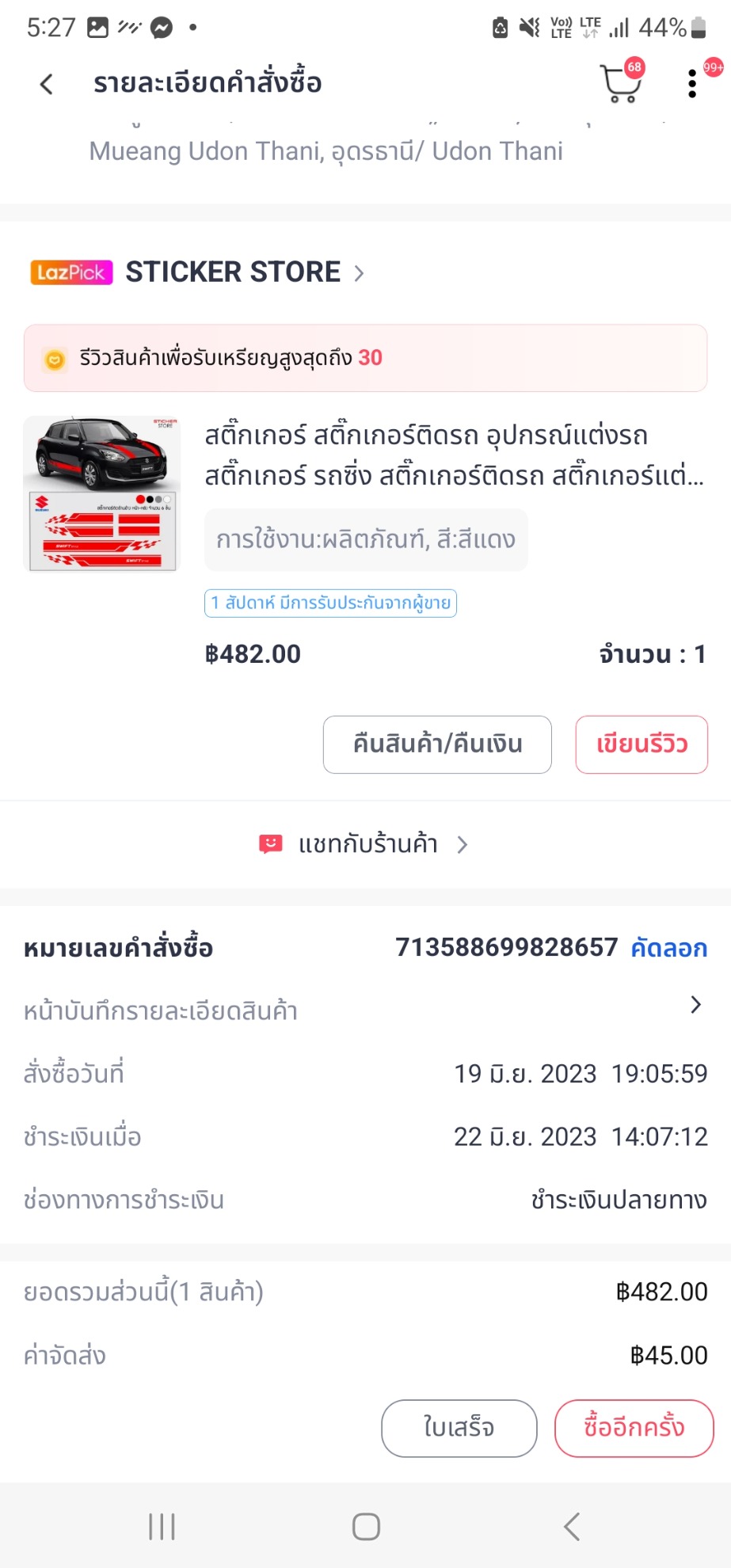View the receipt with ใบเสร็จ

(459, 1428)
